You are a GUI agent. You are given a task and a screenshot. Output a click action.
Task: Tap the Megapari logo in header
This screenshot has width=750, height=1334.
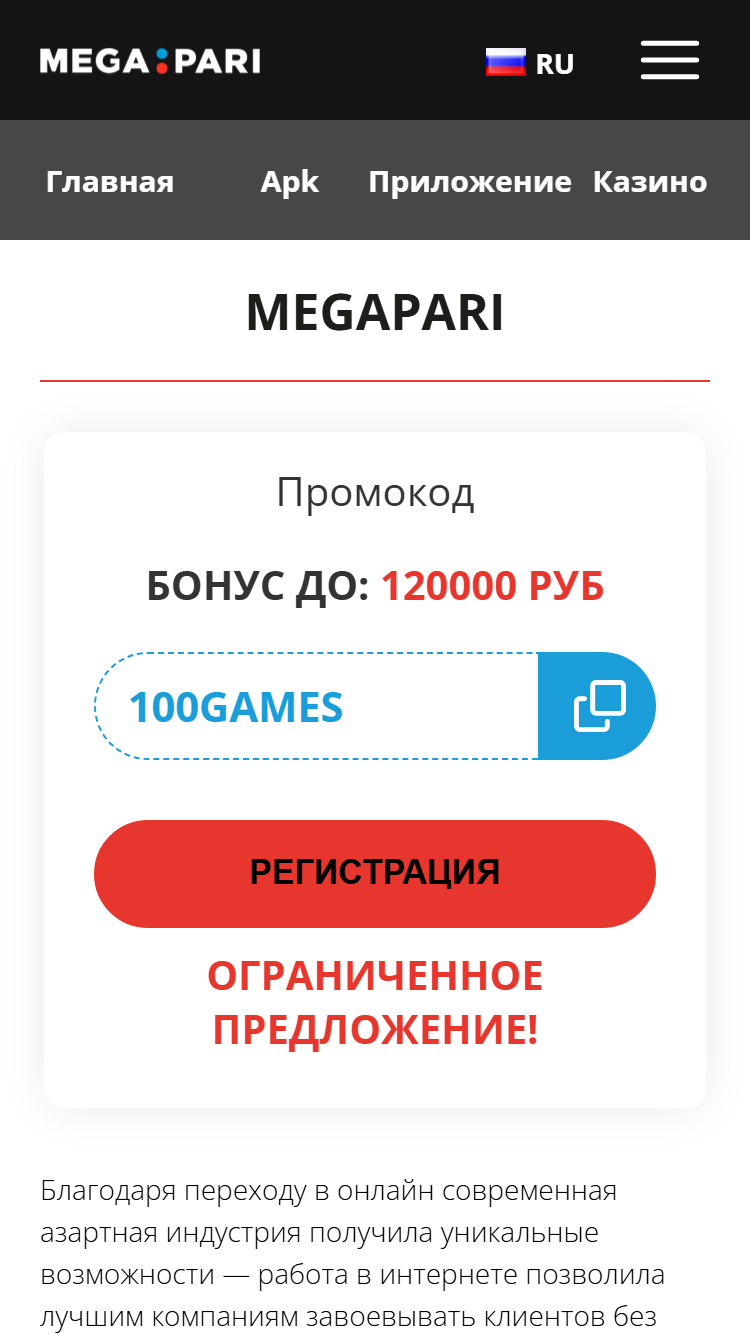(x=150, y=61)
